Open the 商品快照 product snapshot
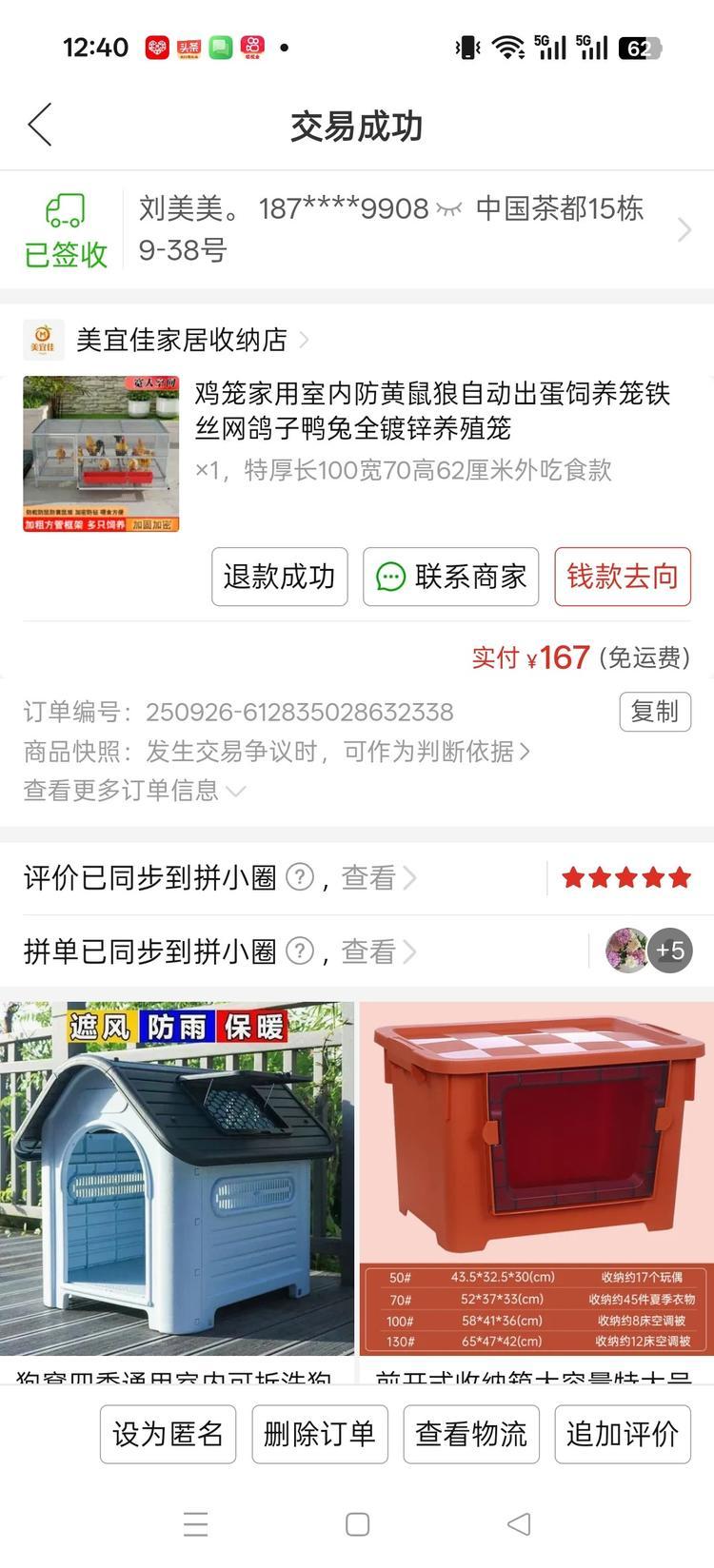The width and height of the screenshot is (714, 1568). 276,752
